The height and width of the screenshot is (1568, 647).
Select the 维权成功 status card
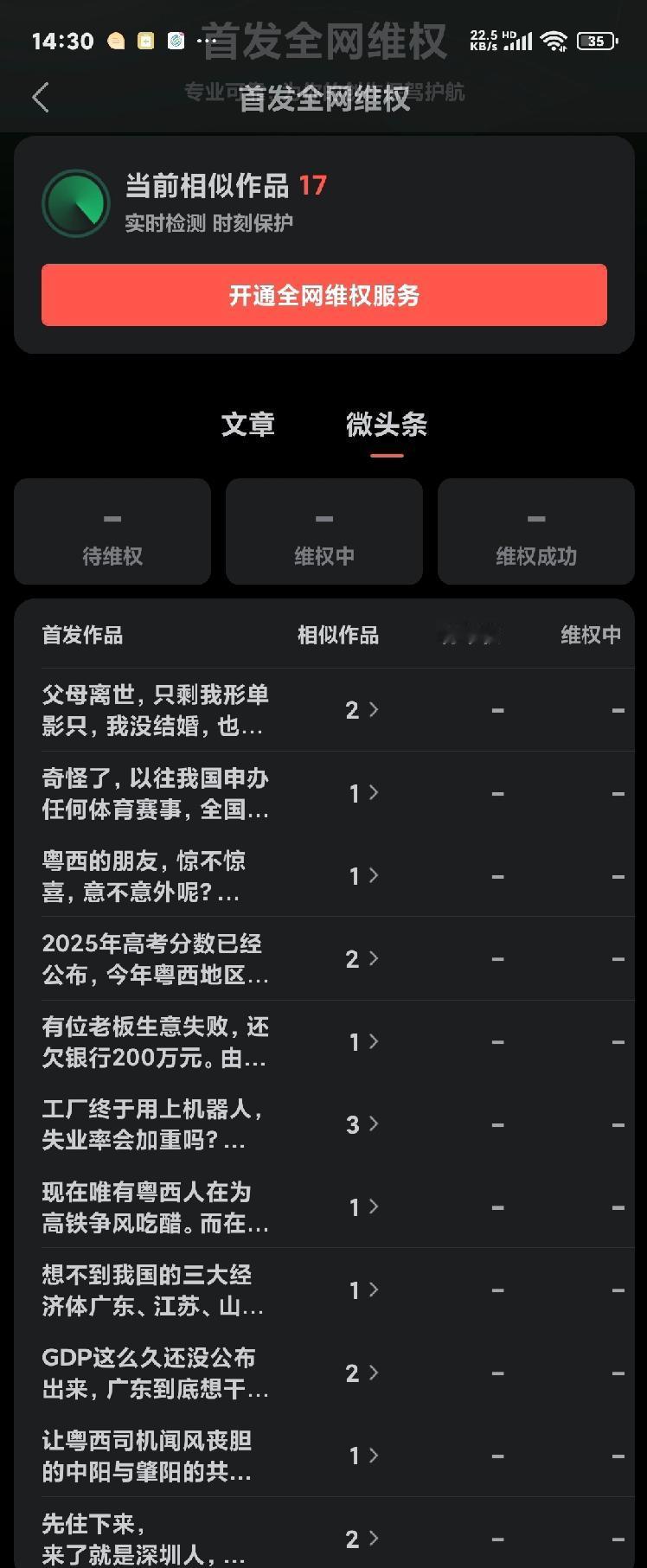535,531
